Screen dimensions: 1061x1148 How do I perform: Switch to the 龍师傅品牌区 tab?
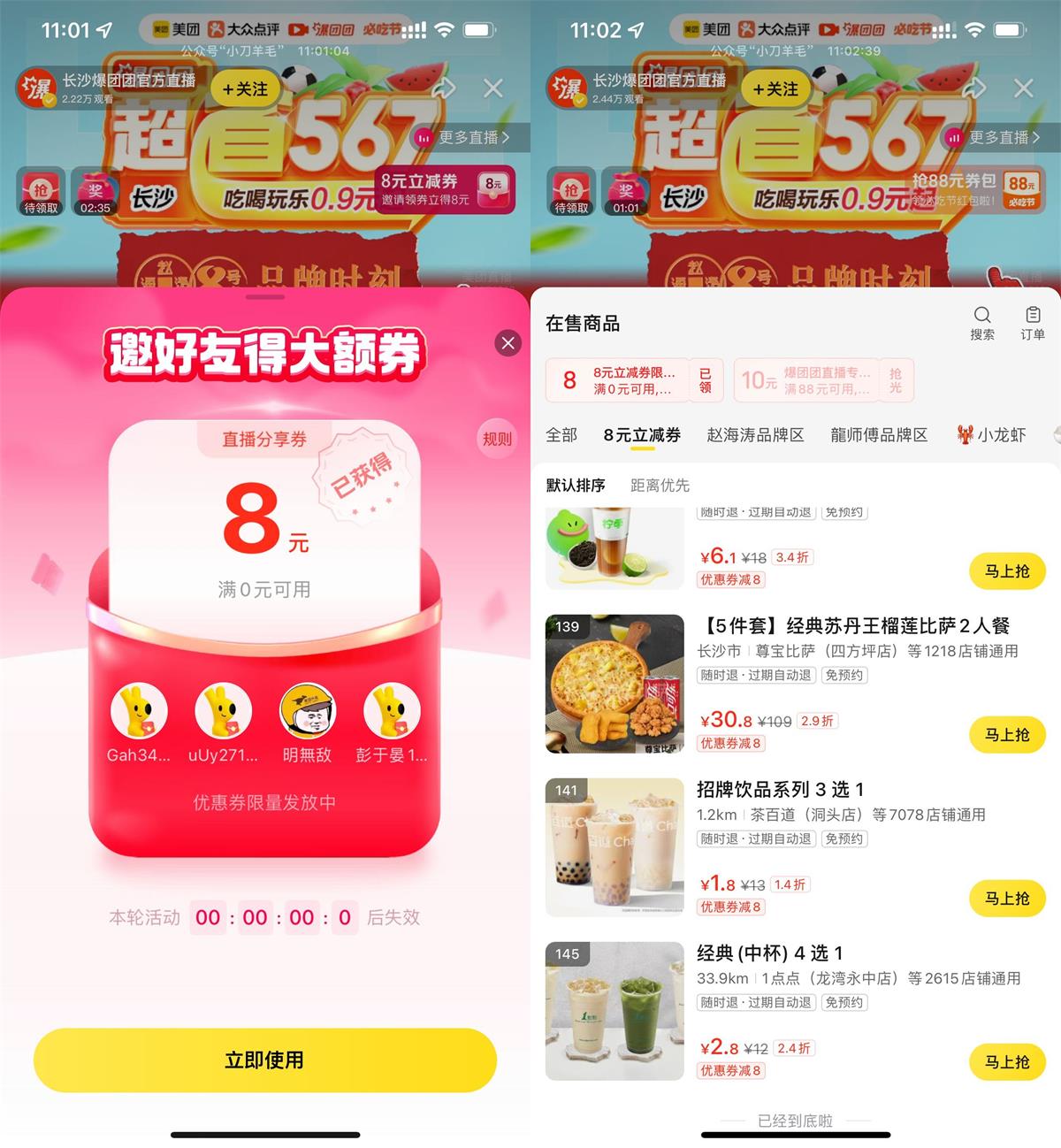[x=879, y=435]
